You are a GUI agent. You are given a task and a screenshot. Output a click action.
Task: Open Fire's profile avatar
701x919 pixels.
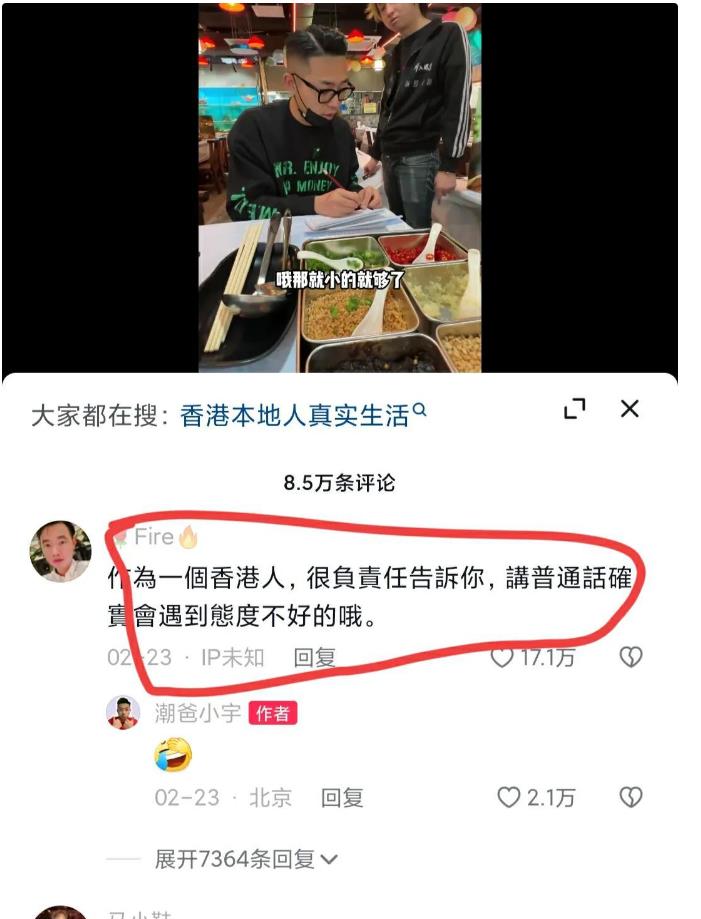[60, 551]
